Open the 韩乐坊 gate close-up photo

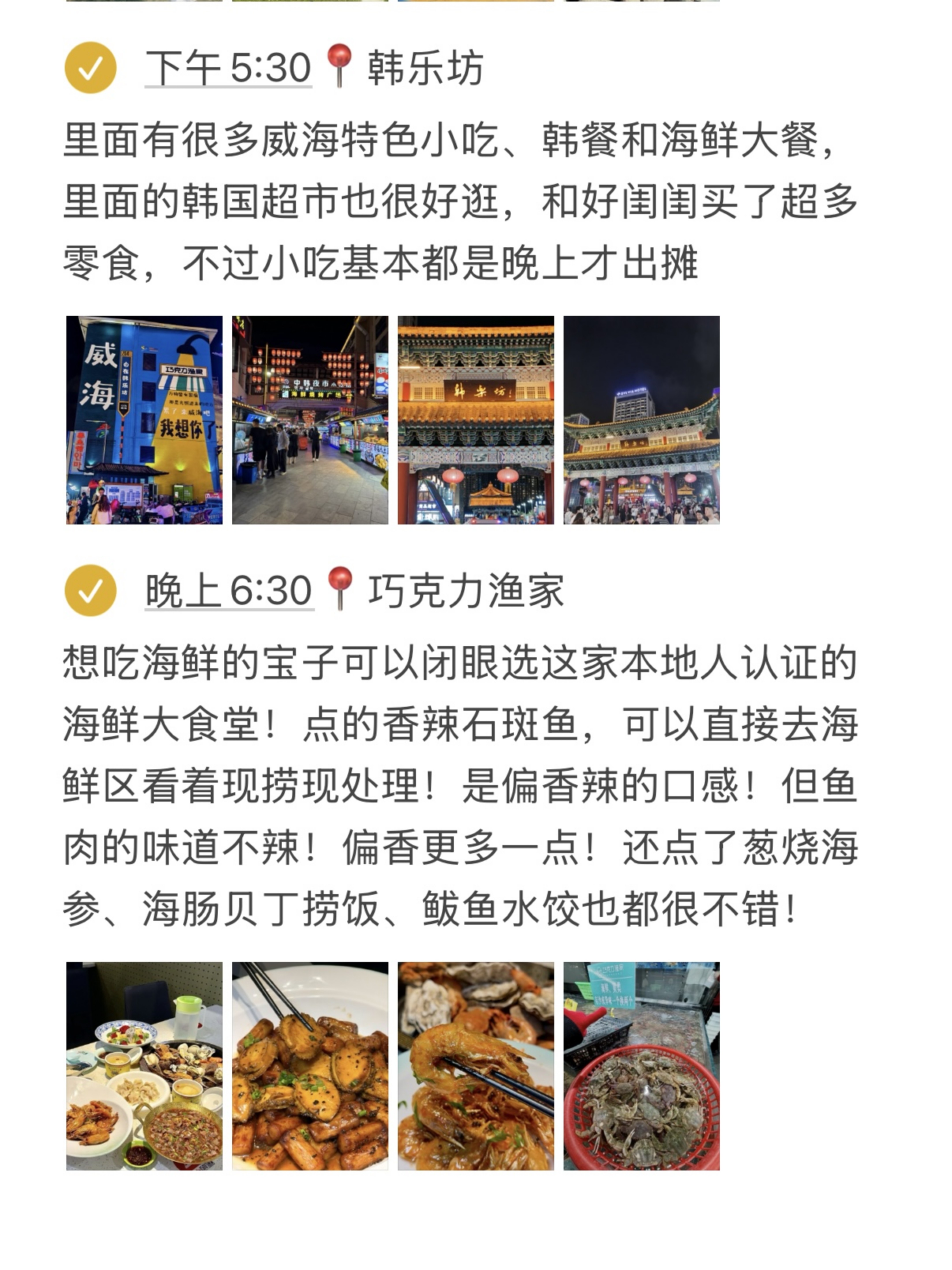[x=476, y=420]
